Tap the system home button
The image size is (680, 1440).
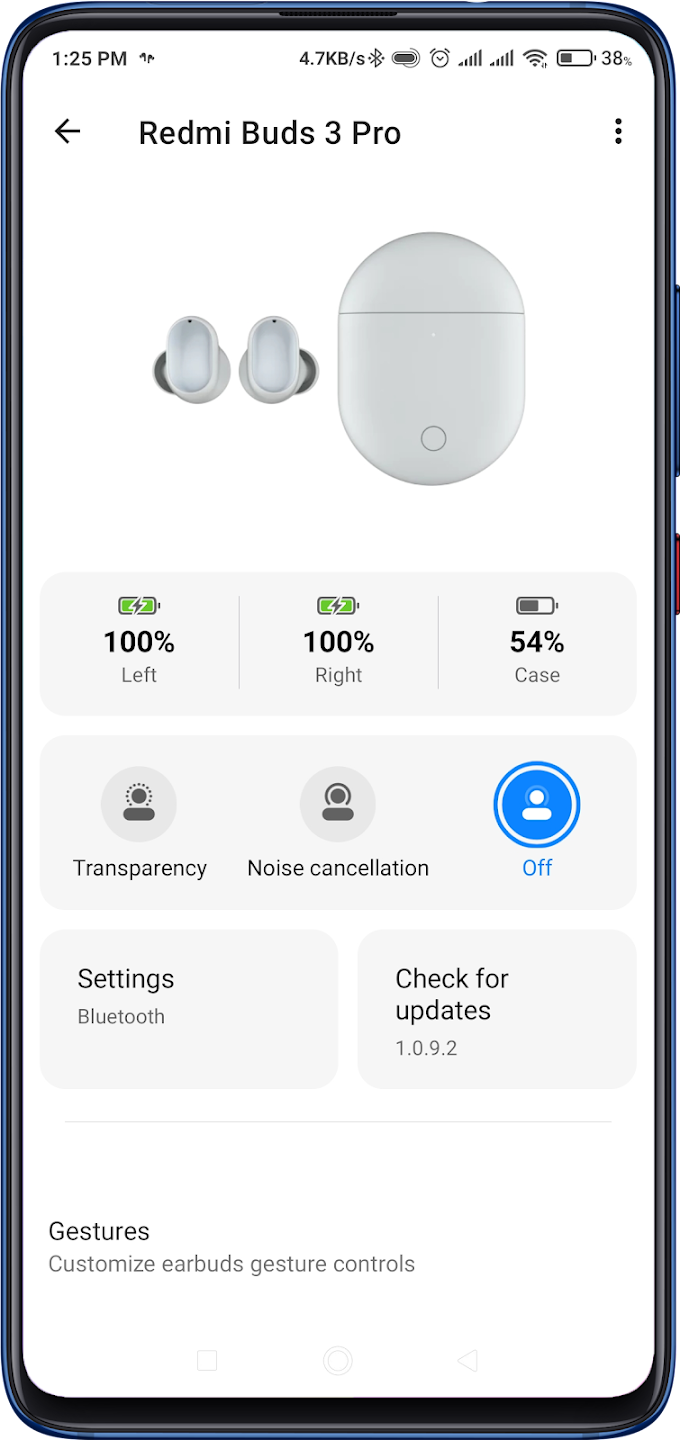tap(338, 1360)
